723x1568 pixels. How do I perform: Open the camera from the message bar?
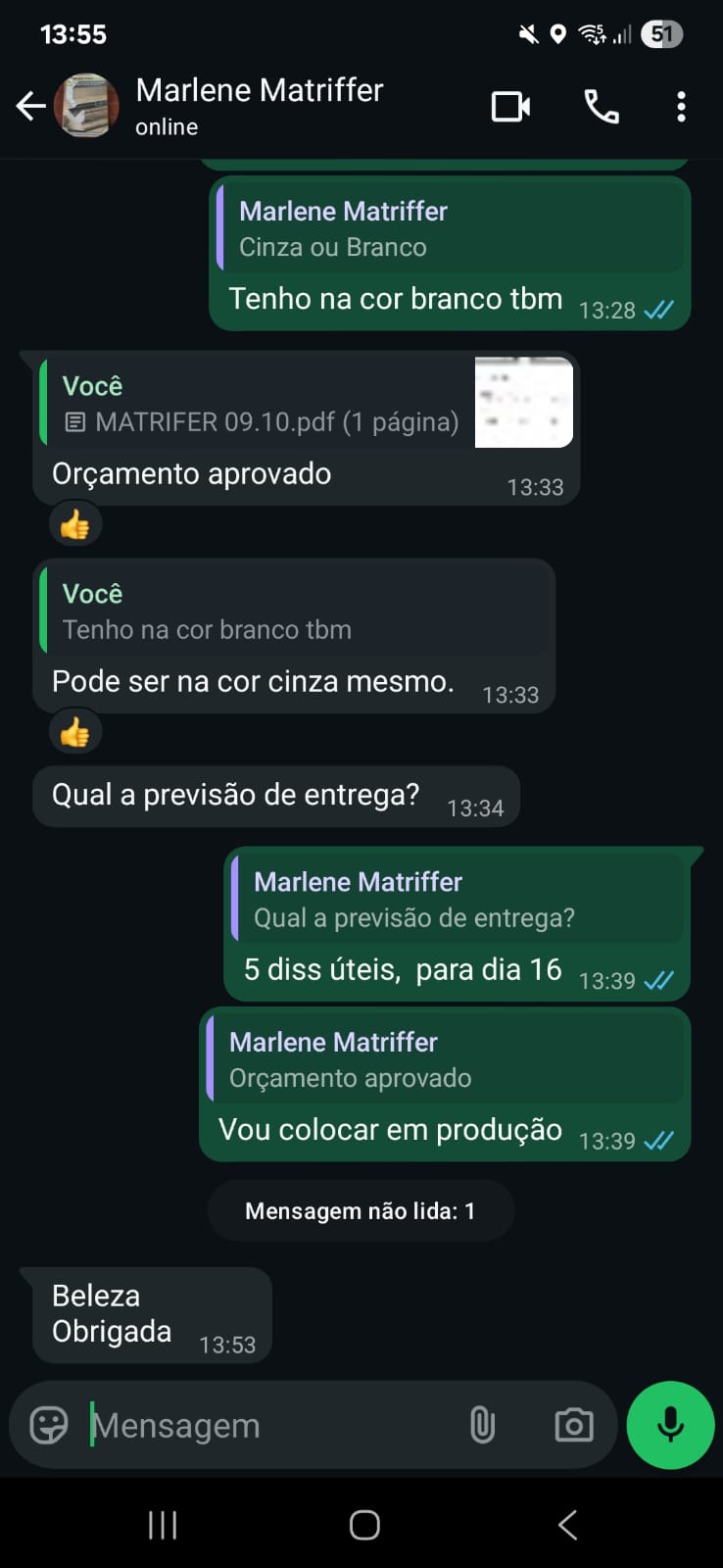point(573,1425)
